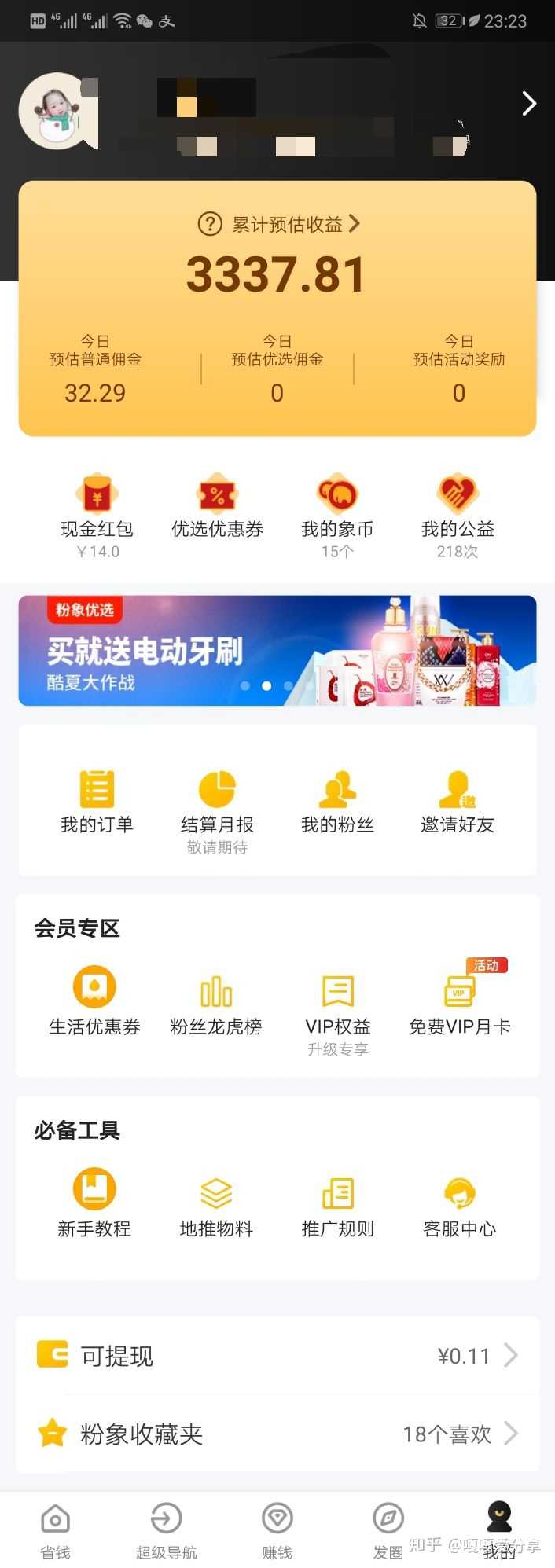This screenshot has height=1568, width=555.
Task: Open the profile details arrow
Action: pos(529,104)
